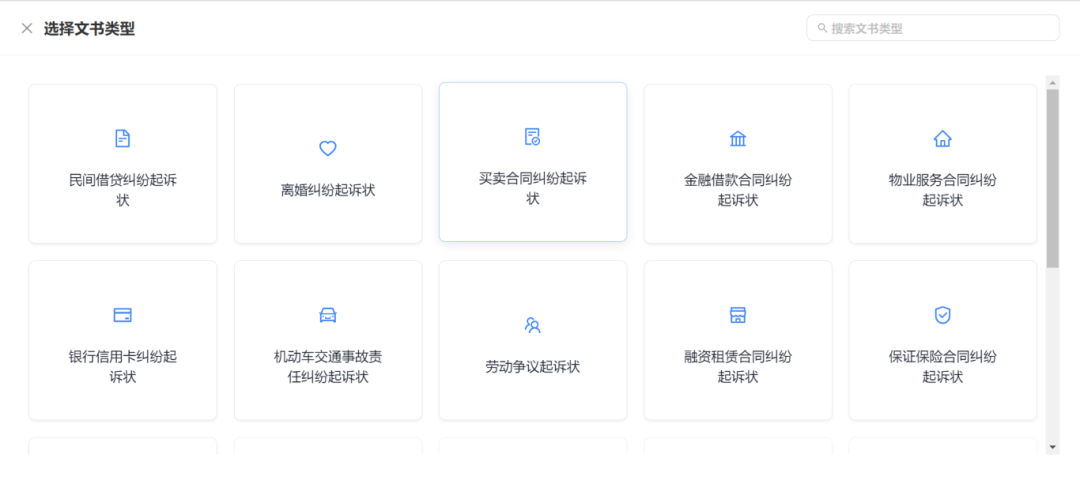Select 金融借款合同纠纷起诉状
This screenshot has width=1080, height=481.
tap(738, 164)
